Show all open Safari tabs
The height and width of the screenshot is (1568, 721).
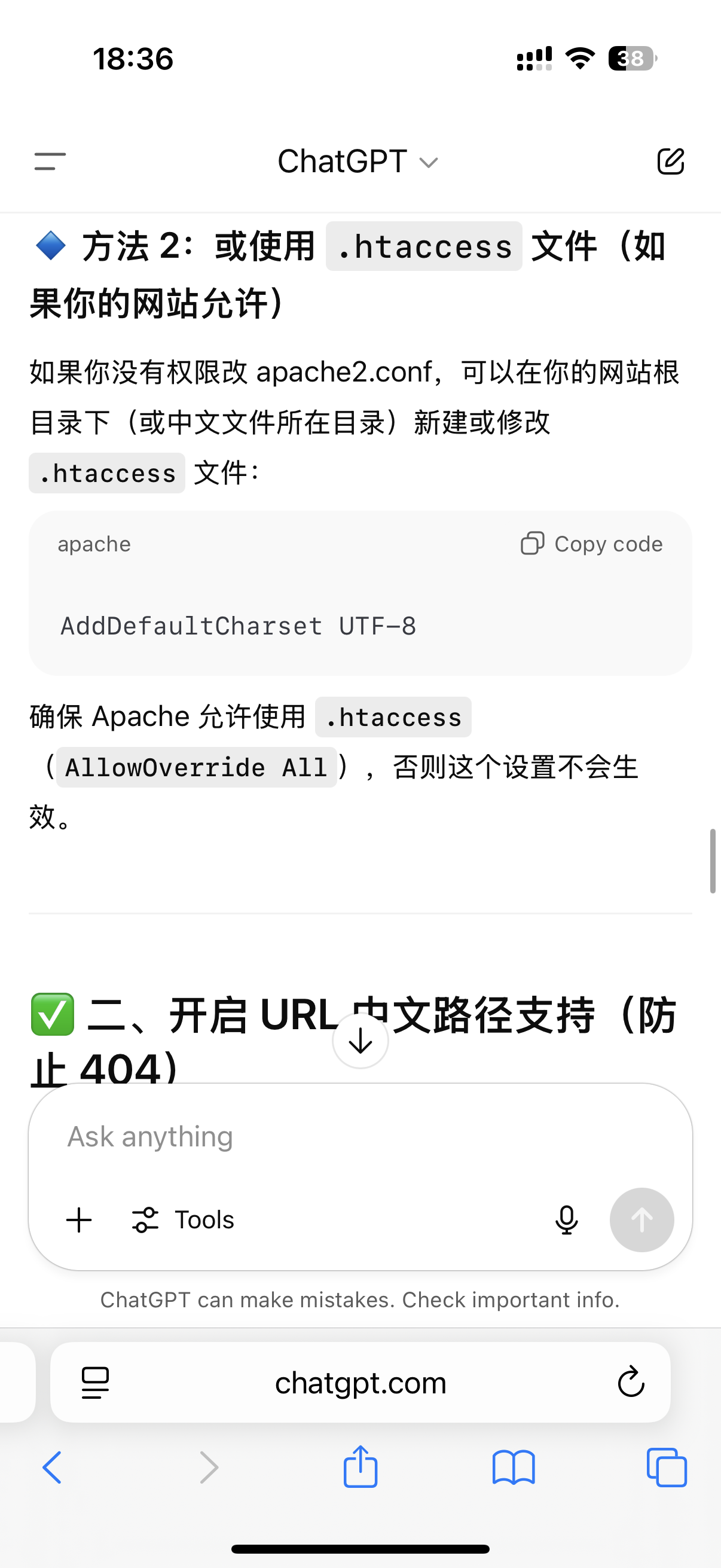[667, 1468]
